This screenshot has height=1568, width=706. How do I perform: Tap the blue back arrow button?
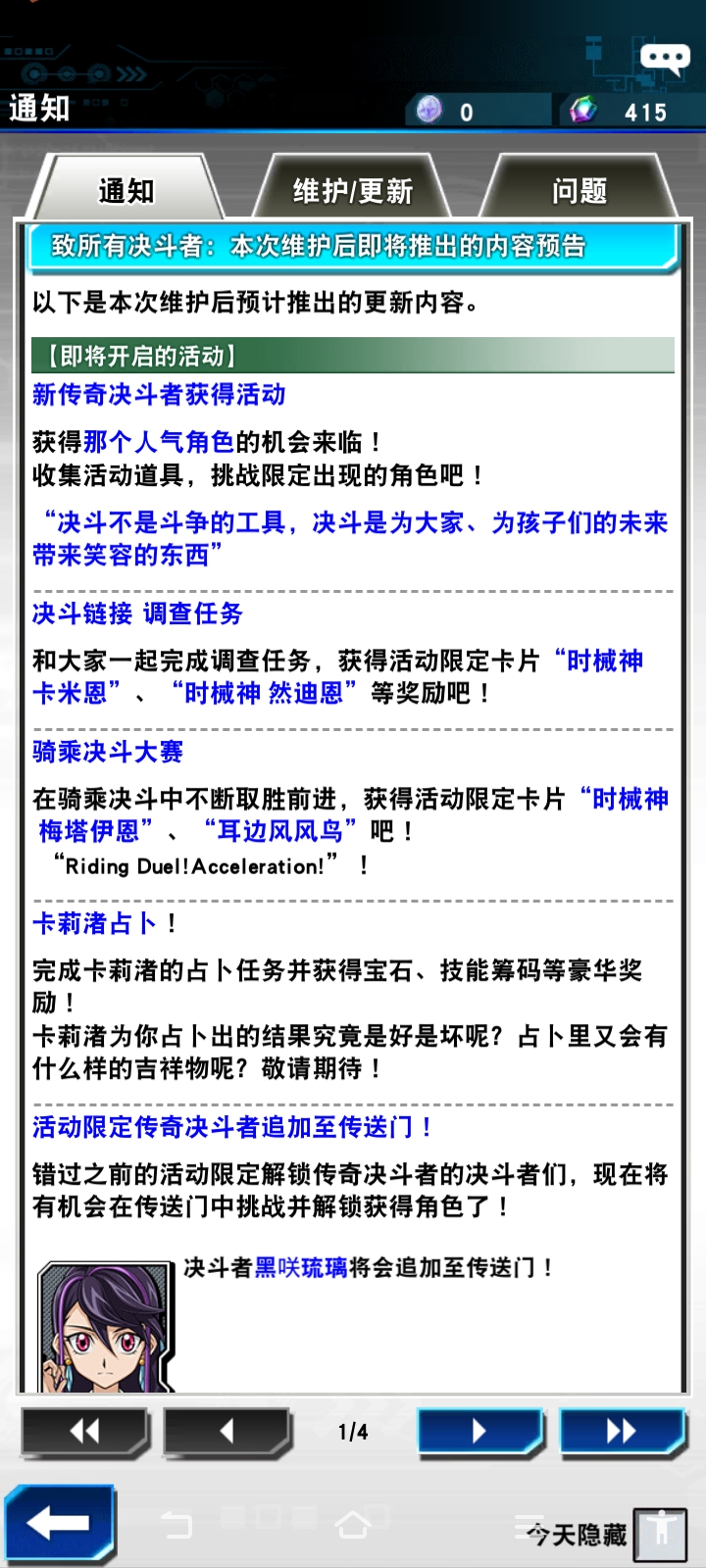tap(59, 1523)
